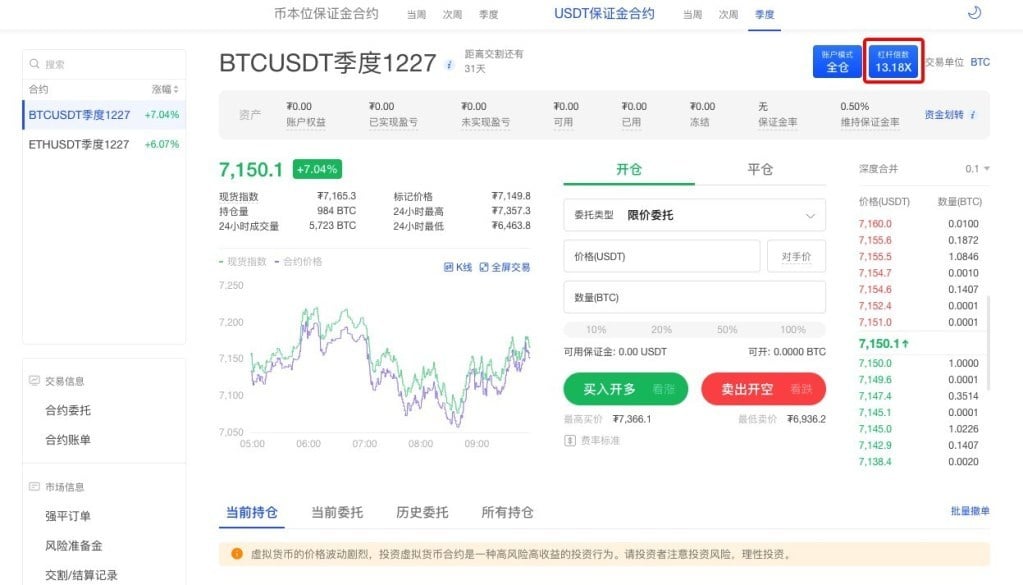This screenshot has width=1023, height=585.
Task: Expand the 委托类型 限价委托 dropdown
Action: point(695,215)
